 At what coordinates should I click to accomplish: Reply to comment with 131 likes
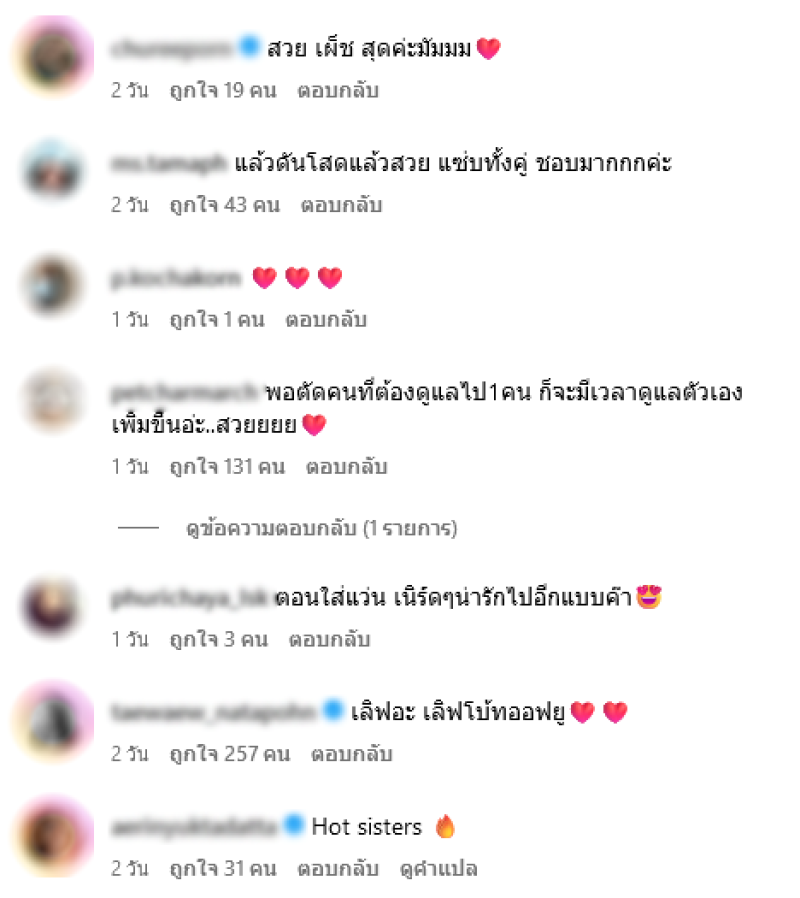[x=347, y=467]
